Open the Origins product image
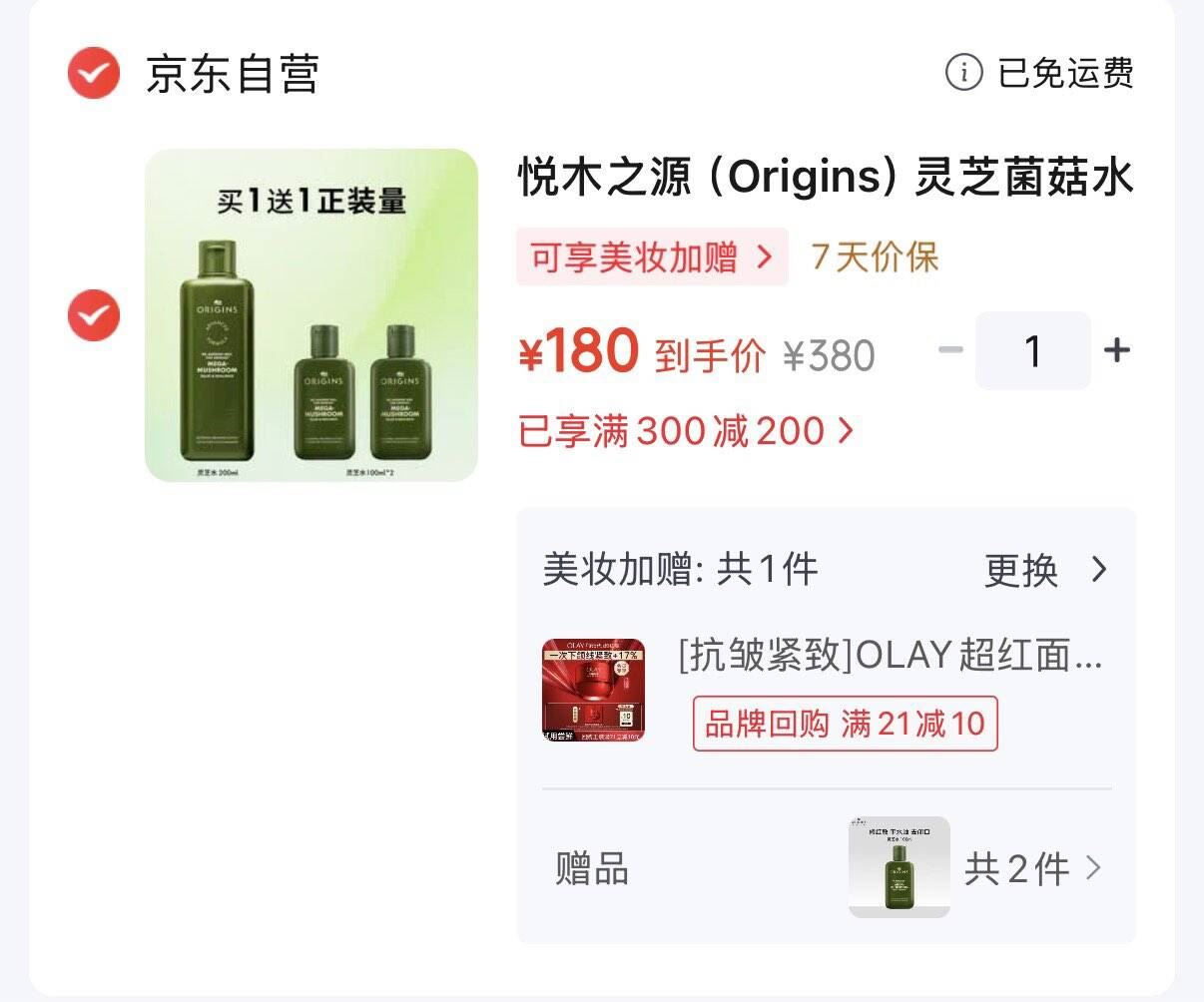The width and height of the screenshot is (1204, 1002). pyautogui.click(x=311, y=315)
